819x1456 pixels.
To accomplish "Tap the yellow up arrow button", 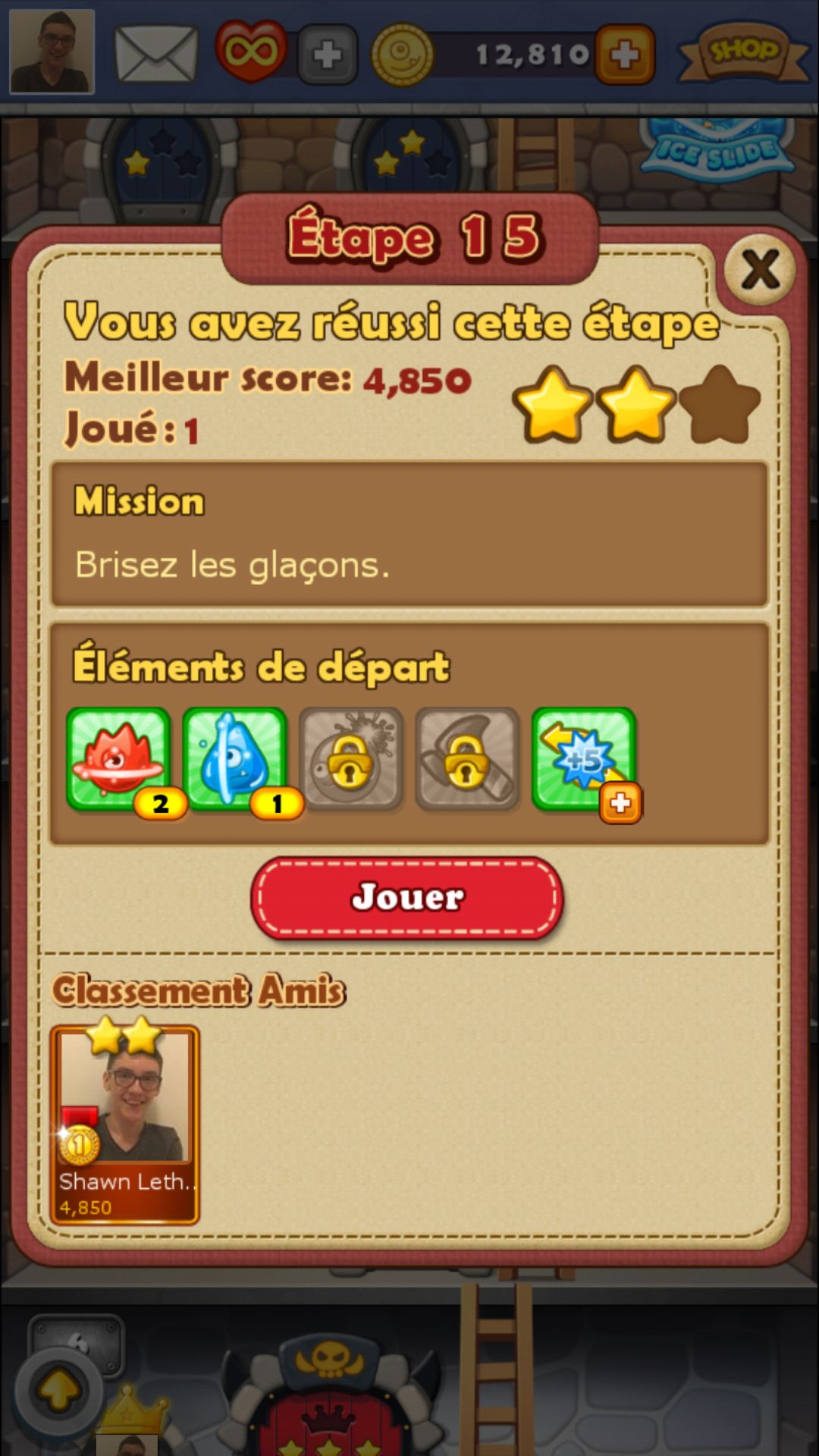I will [x=59, y=1389].
